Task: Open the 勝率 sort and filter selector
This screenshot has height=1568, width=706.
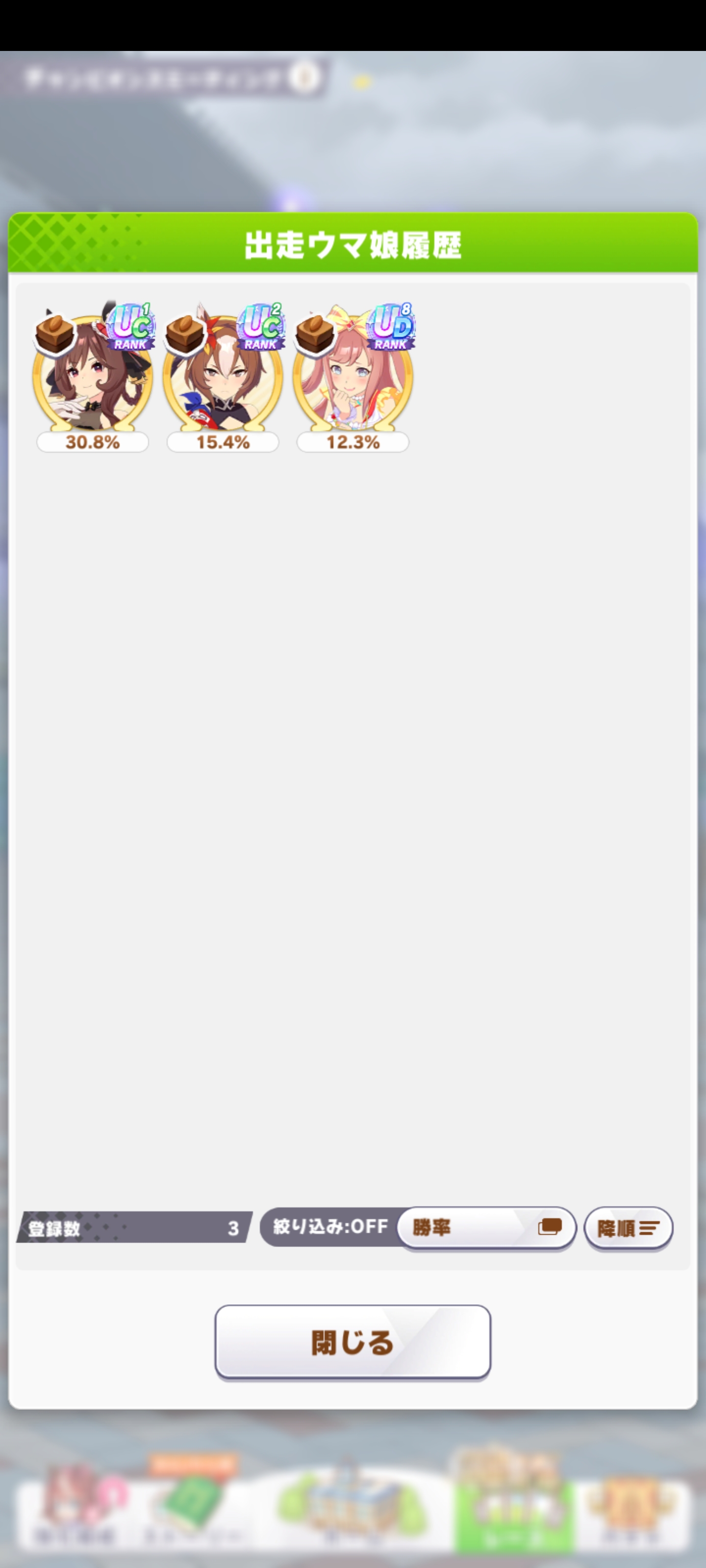Action: [x=485, y=1227]
